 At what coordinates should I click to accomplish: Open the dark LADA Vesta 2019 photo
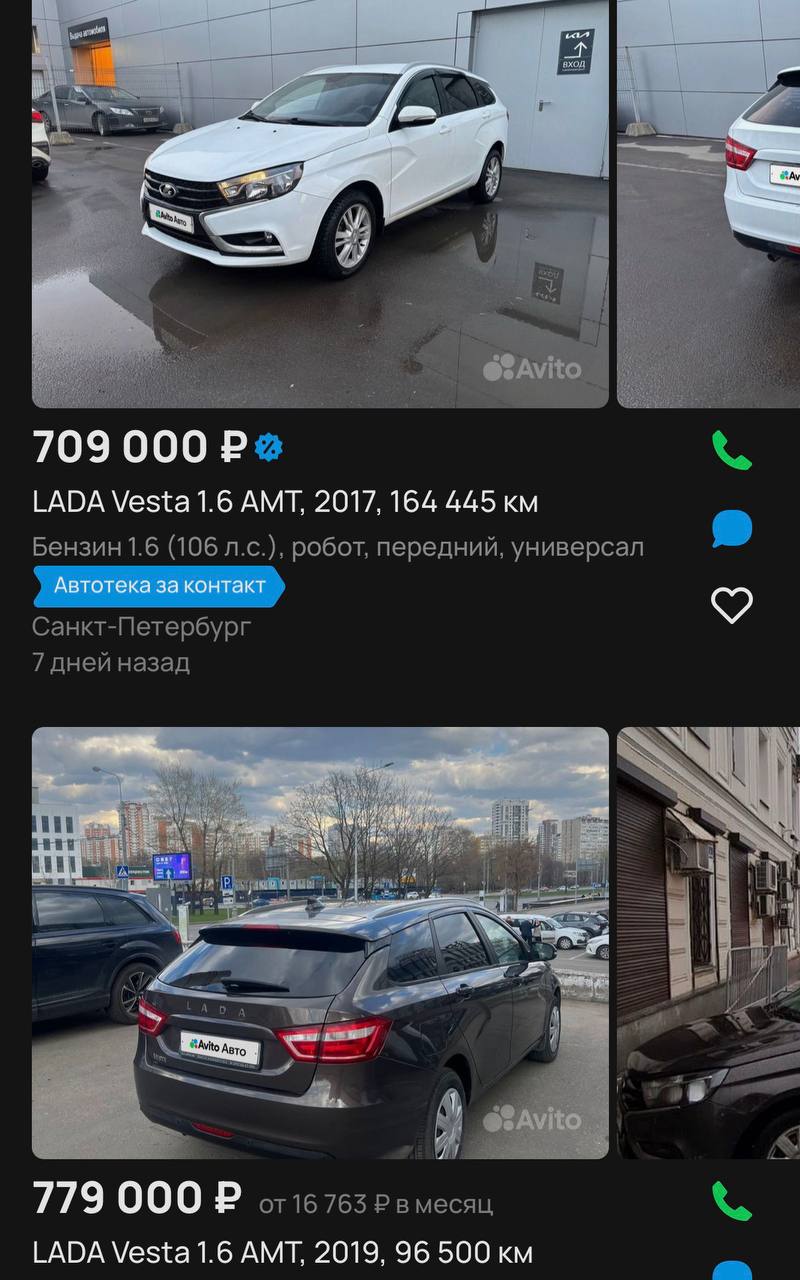[320, 942]
